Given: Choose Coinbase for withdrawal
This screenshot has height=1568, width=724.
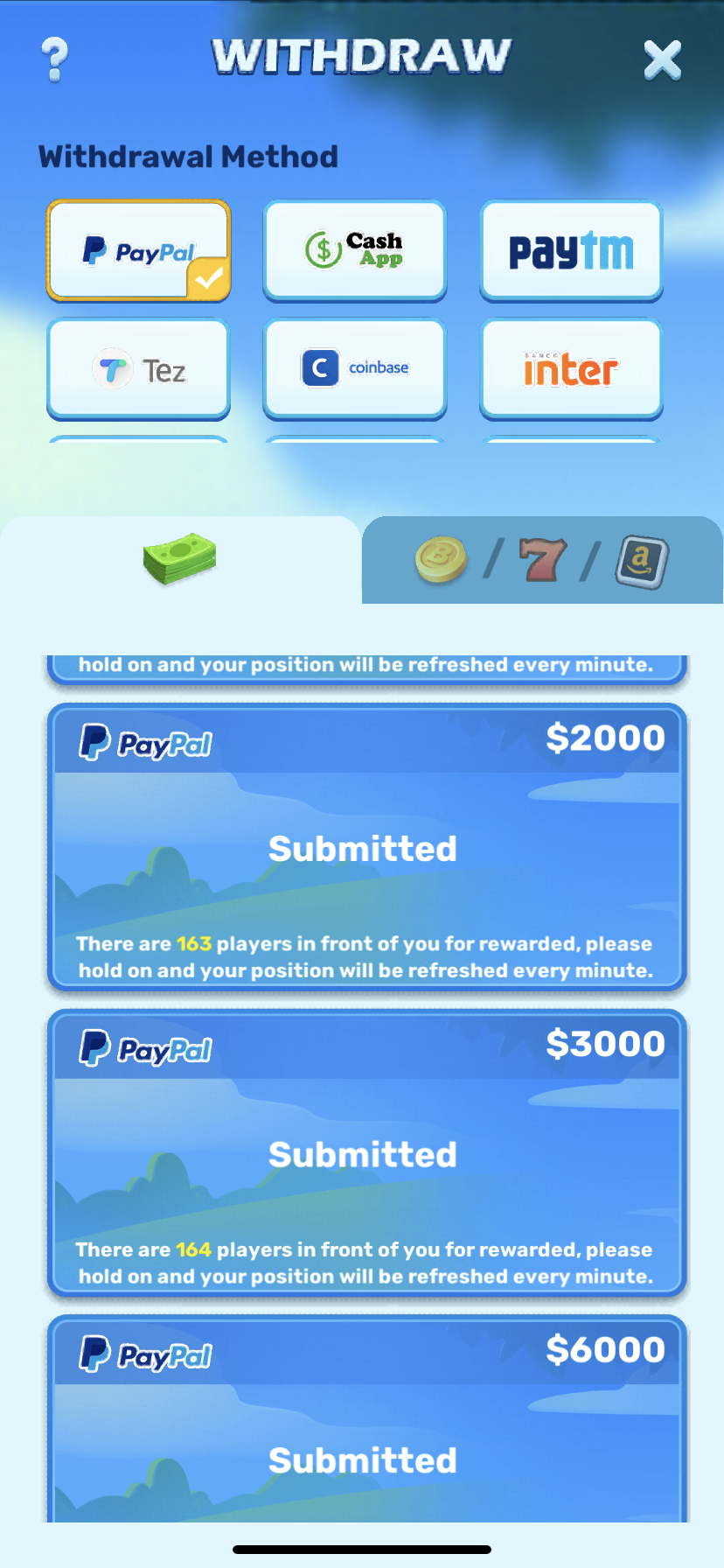Looking at the screenshot, I should [355, 368].
